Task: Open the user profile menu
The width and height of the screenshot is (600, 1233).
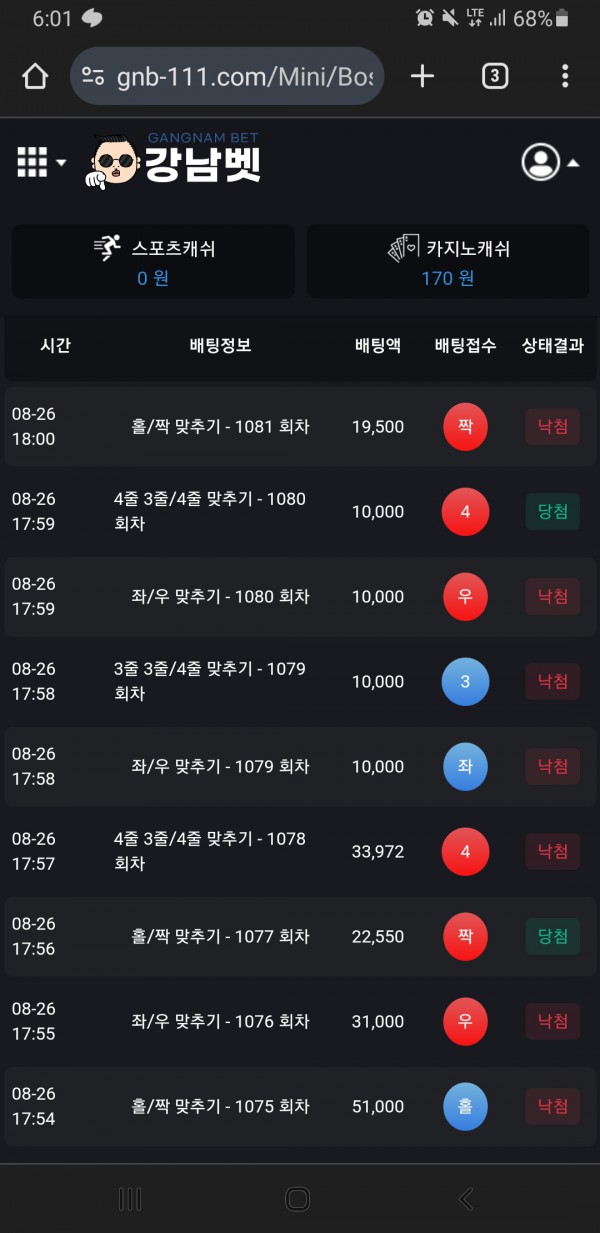Action: (549, 162)
